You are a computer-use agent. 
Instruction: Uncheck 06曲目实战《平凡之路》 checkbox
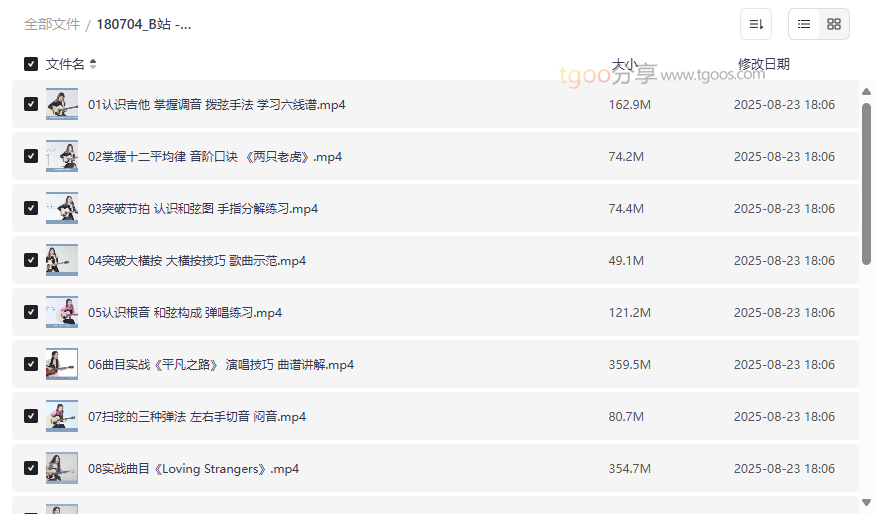coord(31,364)
